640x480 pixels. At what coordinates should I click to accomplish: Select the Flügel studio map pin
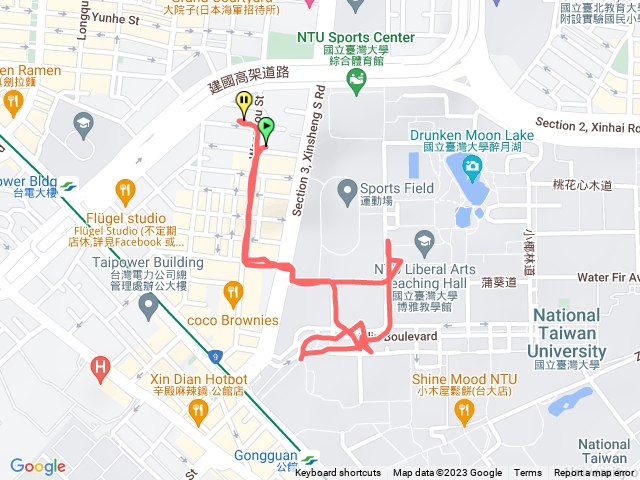(x=125, y=190)
